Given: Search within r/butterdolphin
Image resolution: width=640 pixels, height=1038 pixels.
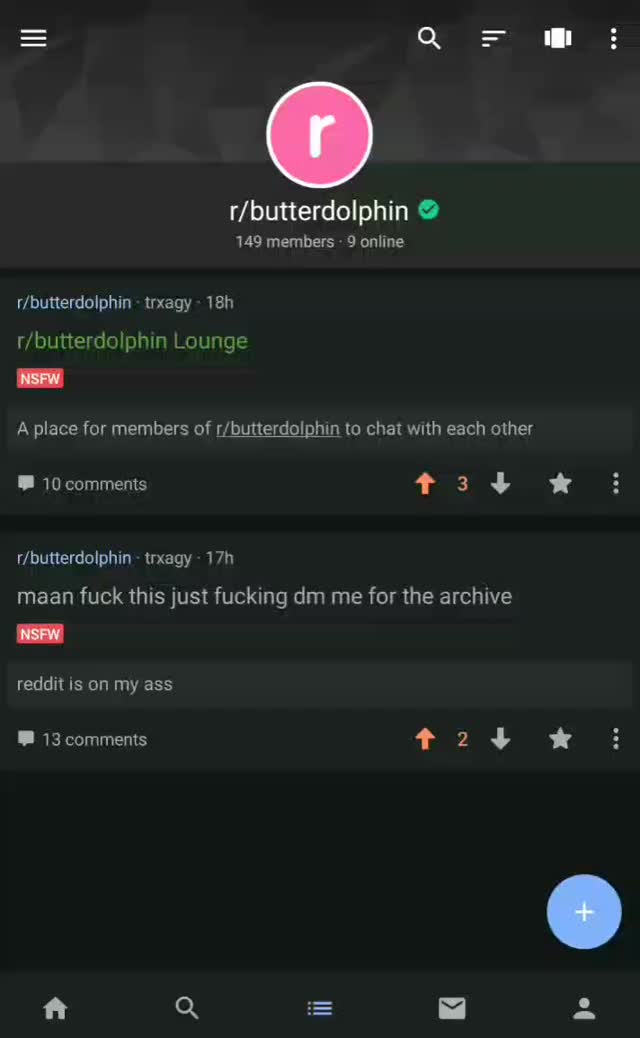Looking at the screenshot, I should coord(429,38).
